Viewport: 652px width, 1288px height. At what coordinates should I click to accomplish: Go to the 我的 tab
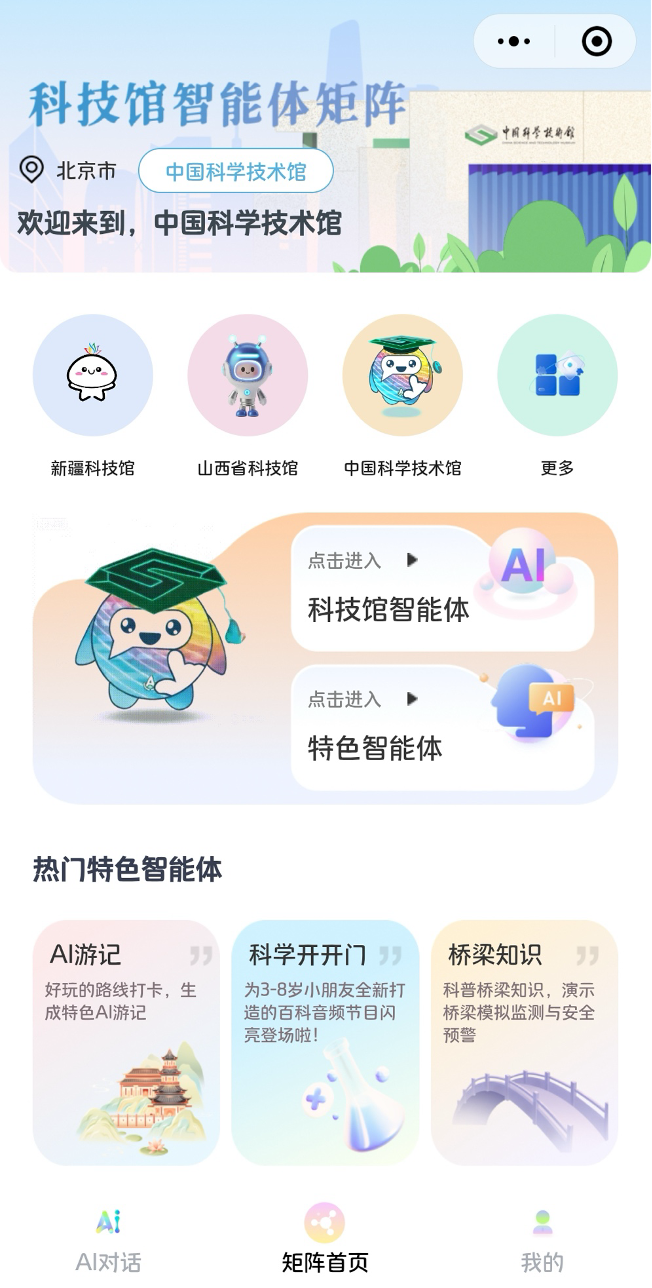[x=542, y=1241]
